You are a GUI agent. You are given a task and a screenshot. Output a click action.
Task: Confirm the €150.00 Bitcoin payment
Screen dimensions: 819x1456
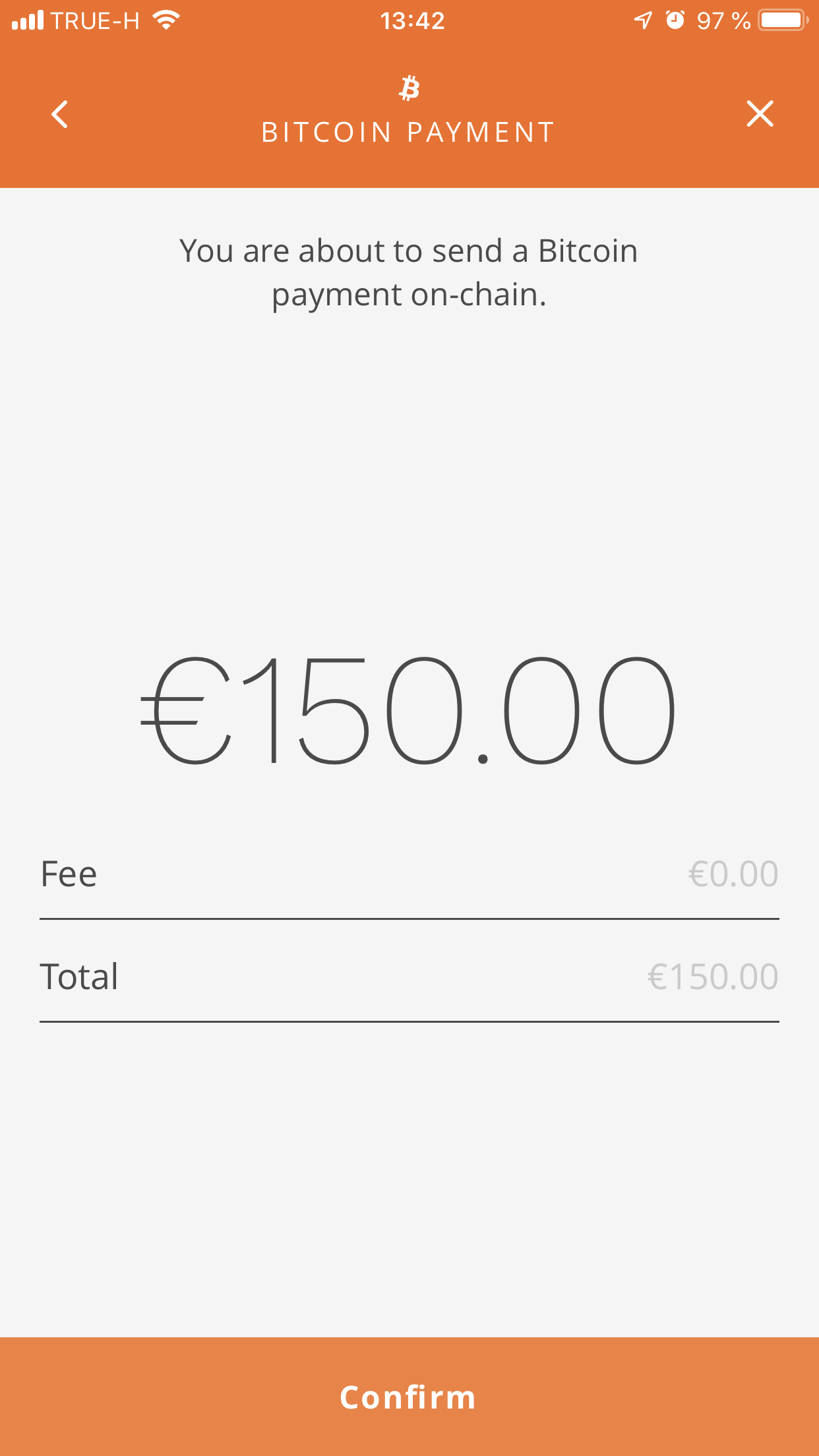(409, 1397)
